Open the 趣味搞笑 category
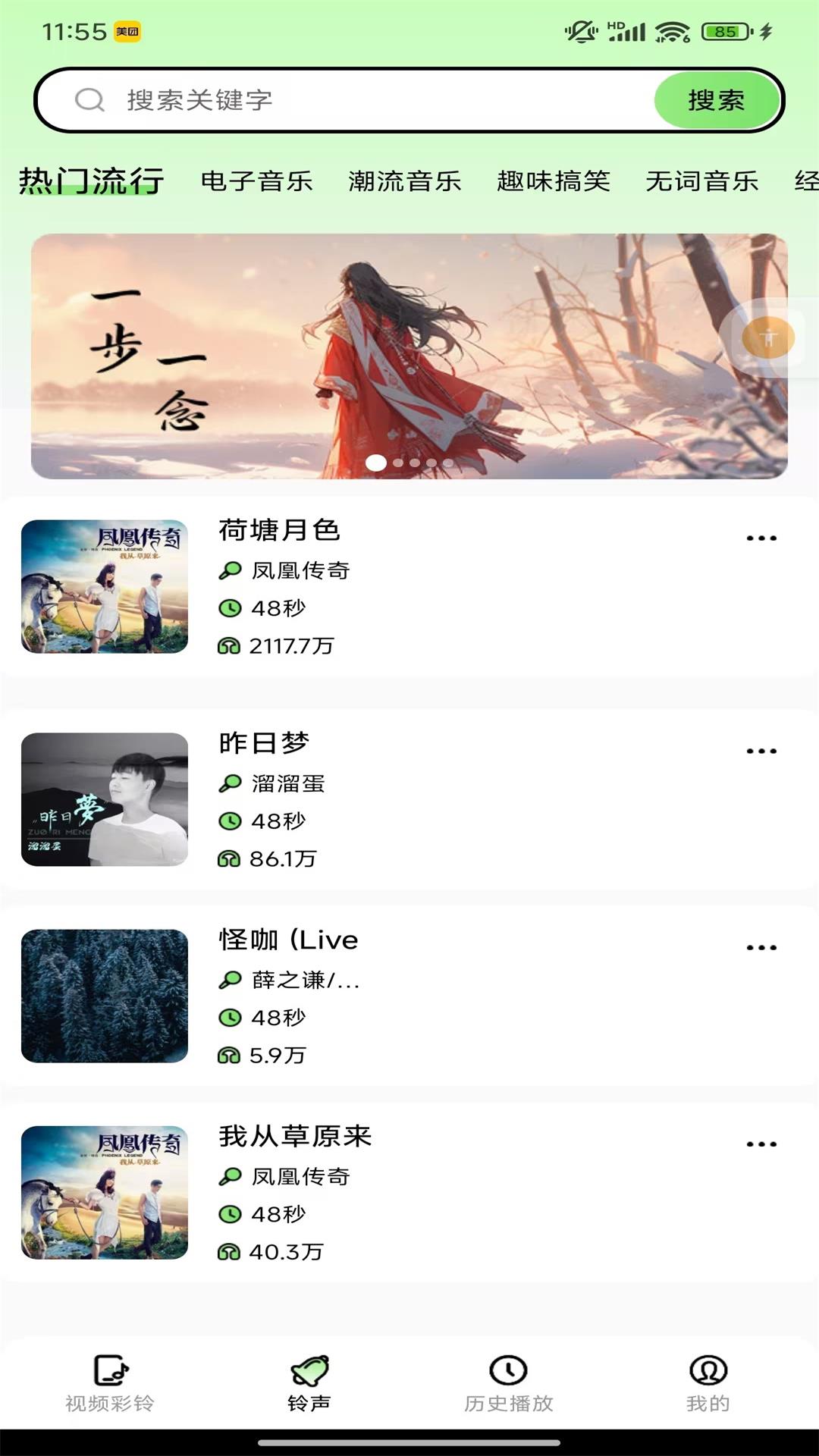 click(x=554, y=181)
